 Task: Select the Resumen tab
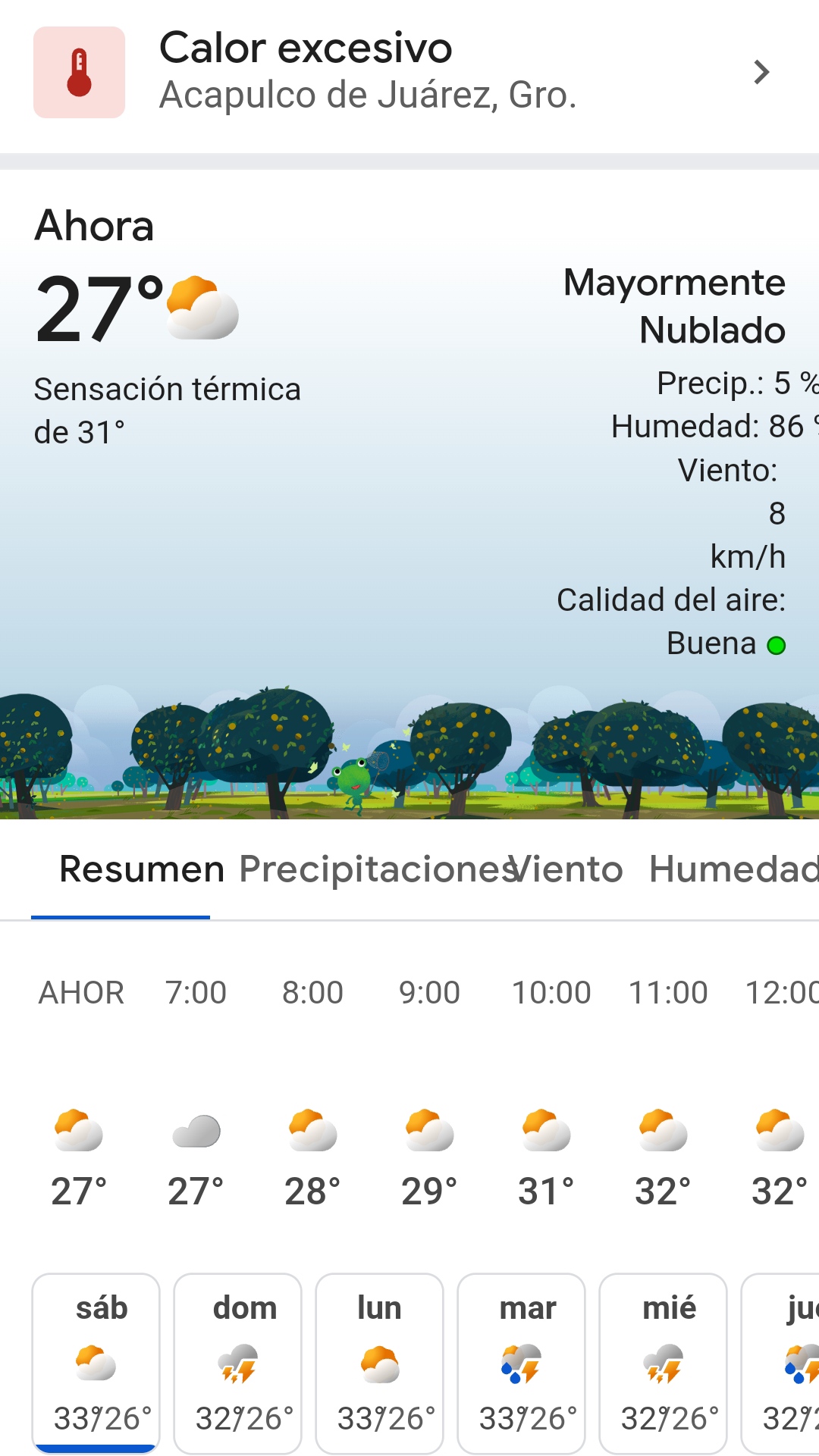pyautogui.click(x=141, y=869)
